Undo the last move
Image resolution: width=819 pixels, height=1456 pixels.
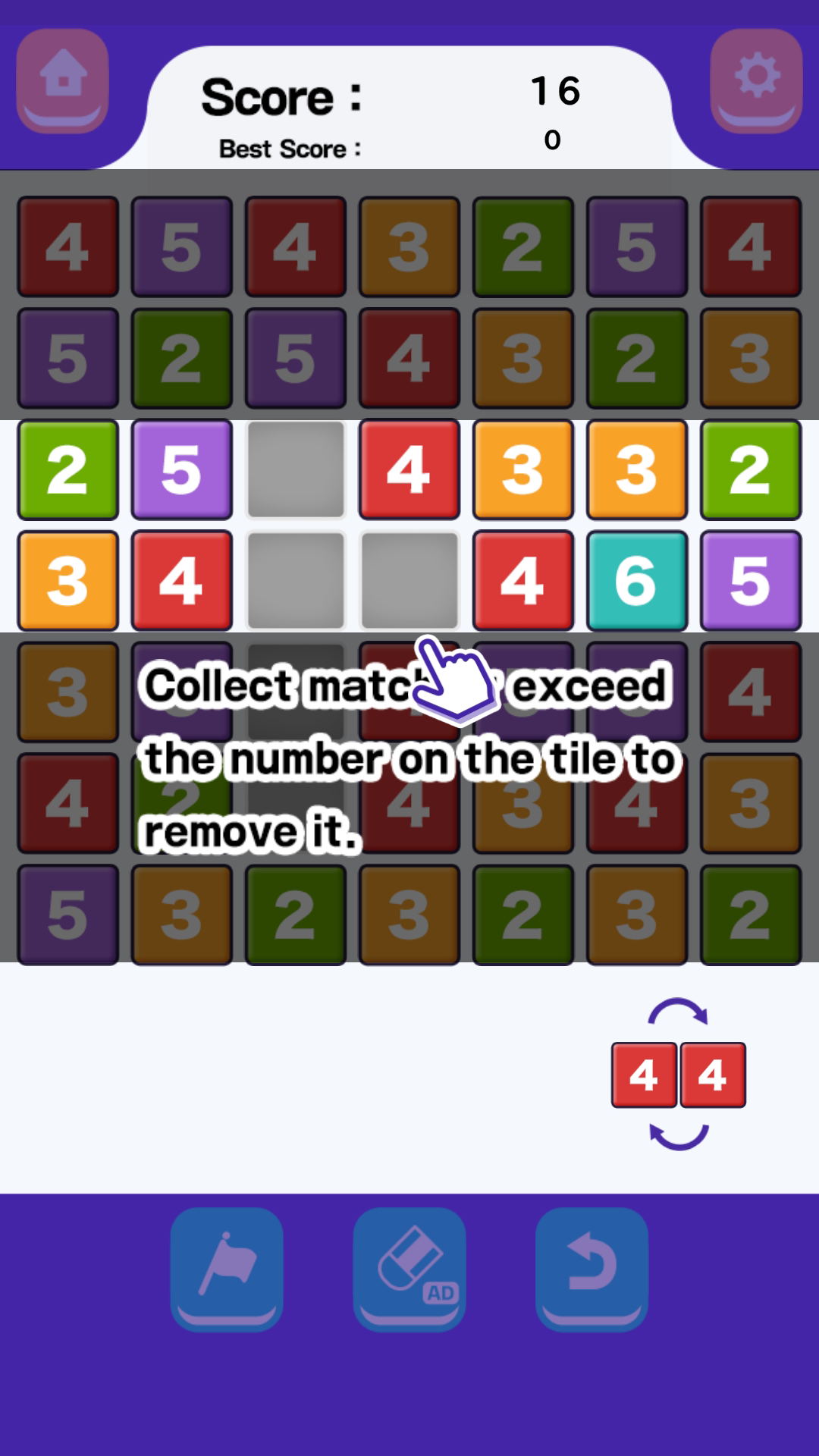[591, 1269]
